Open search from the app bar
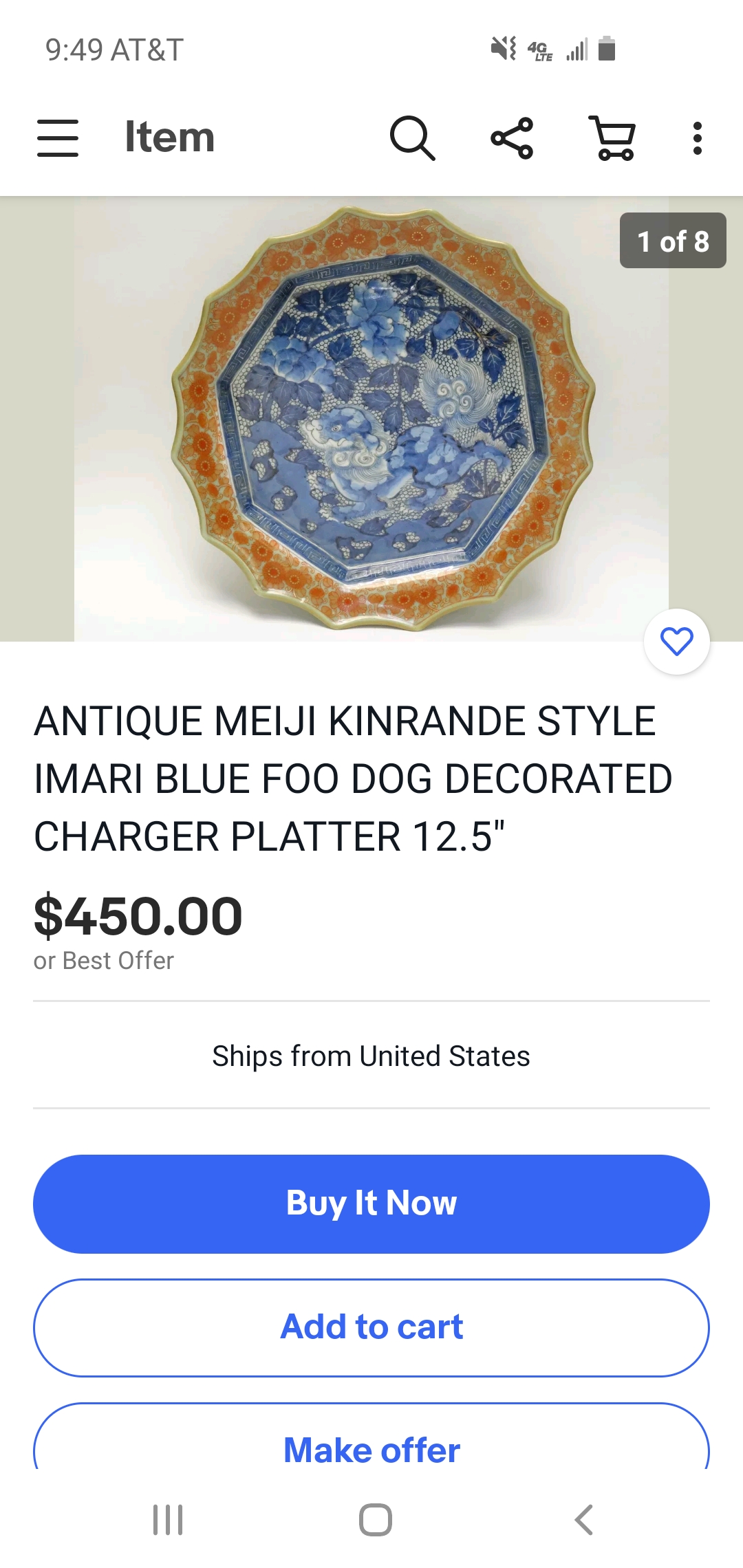This screenshot has height=1568, width=743. 412,138
